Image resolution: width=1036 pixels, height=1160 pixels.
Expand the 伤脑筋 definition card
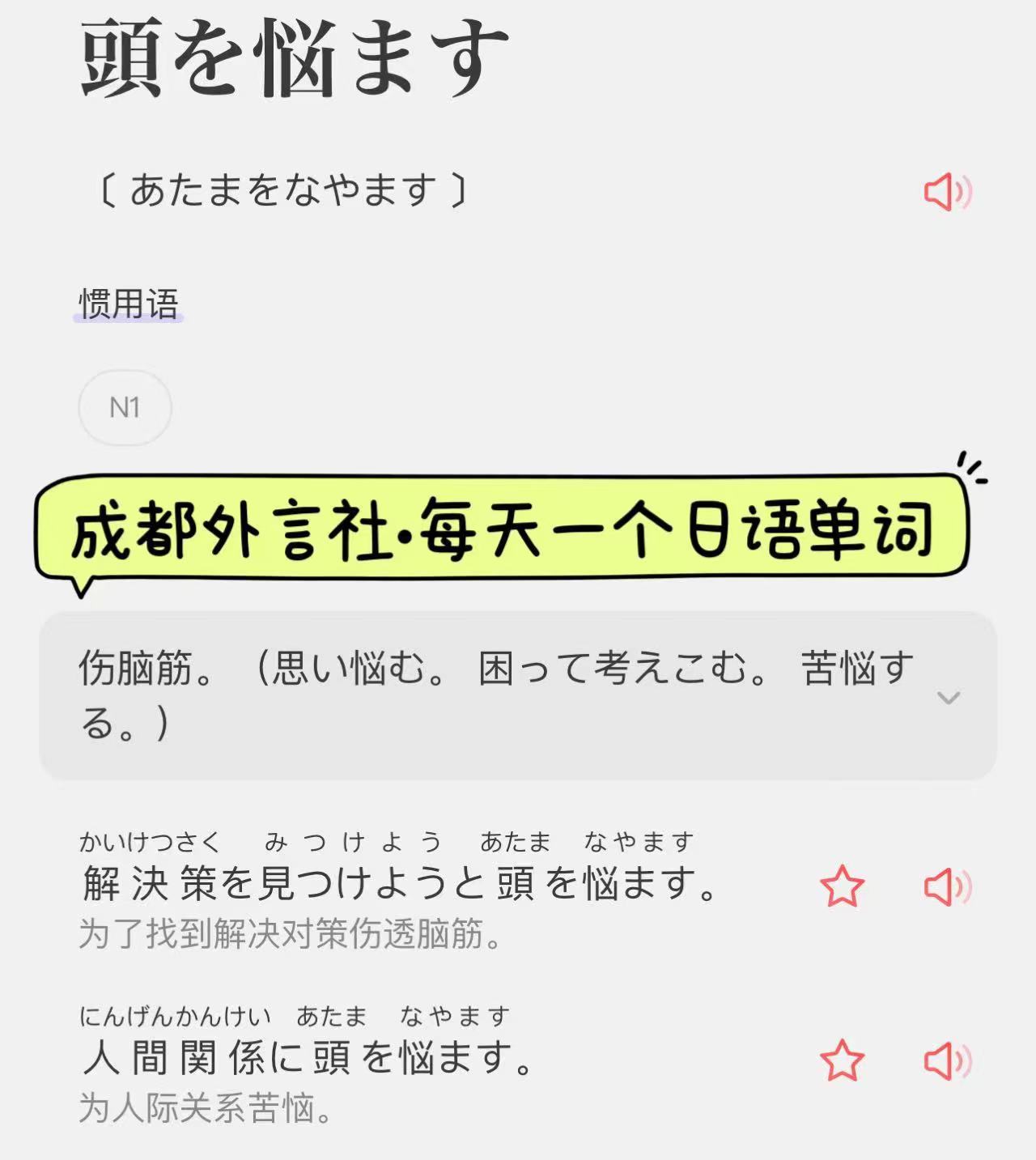pyautogui.click(x=948, y=697)
